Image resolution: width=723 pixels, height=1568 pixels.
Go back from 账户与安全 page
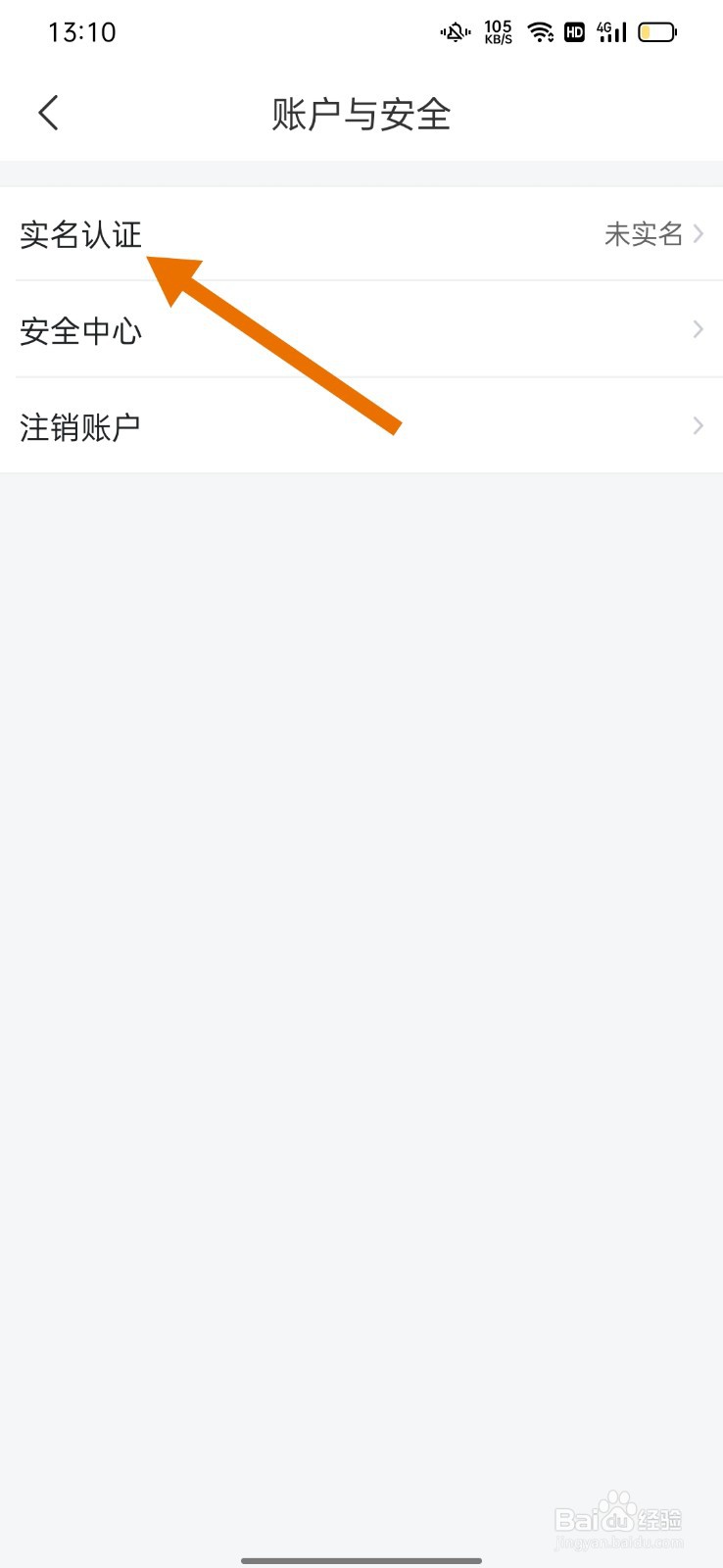(x=49, y=113)
